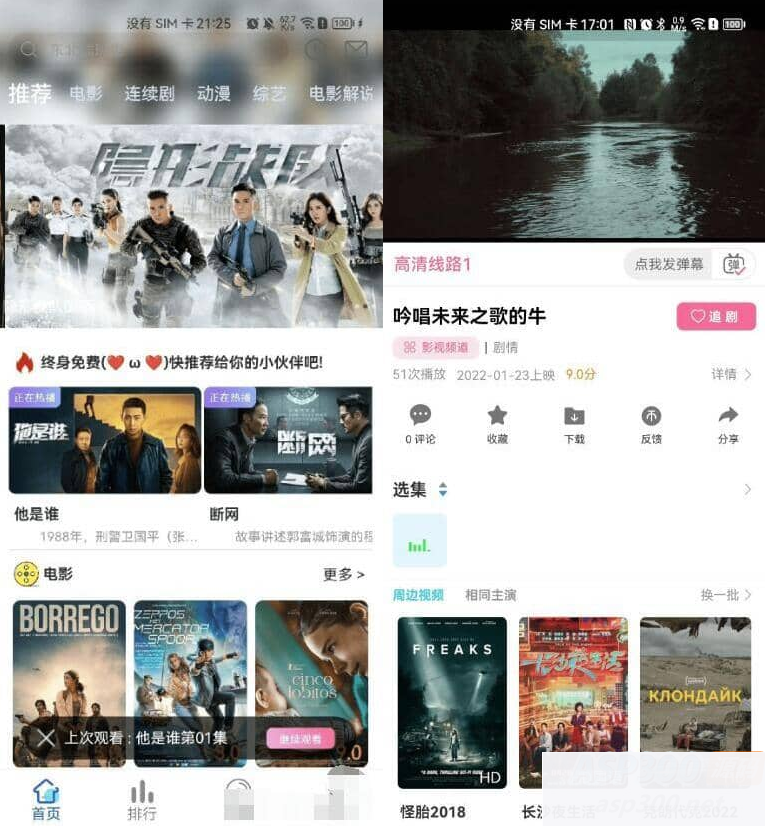Image resolution: width=765 pixels, height=826 pixels.
Task: Switch to the 相同主演 tab
Action: pyautogui.click(x=492, y=595)
